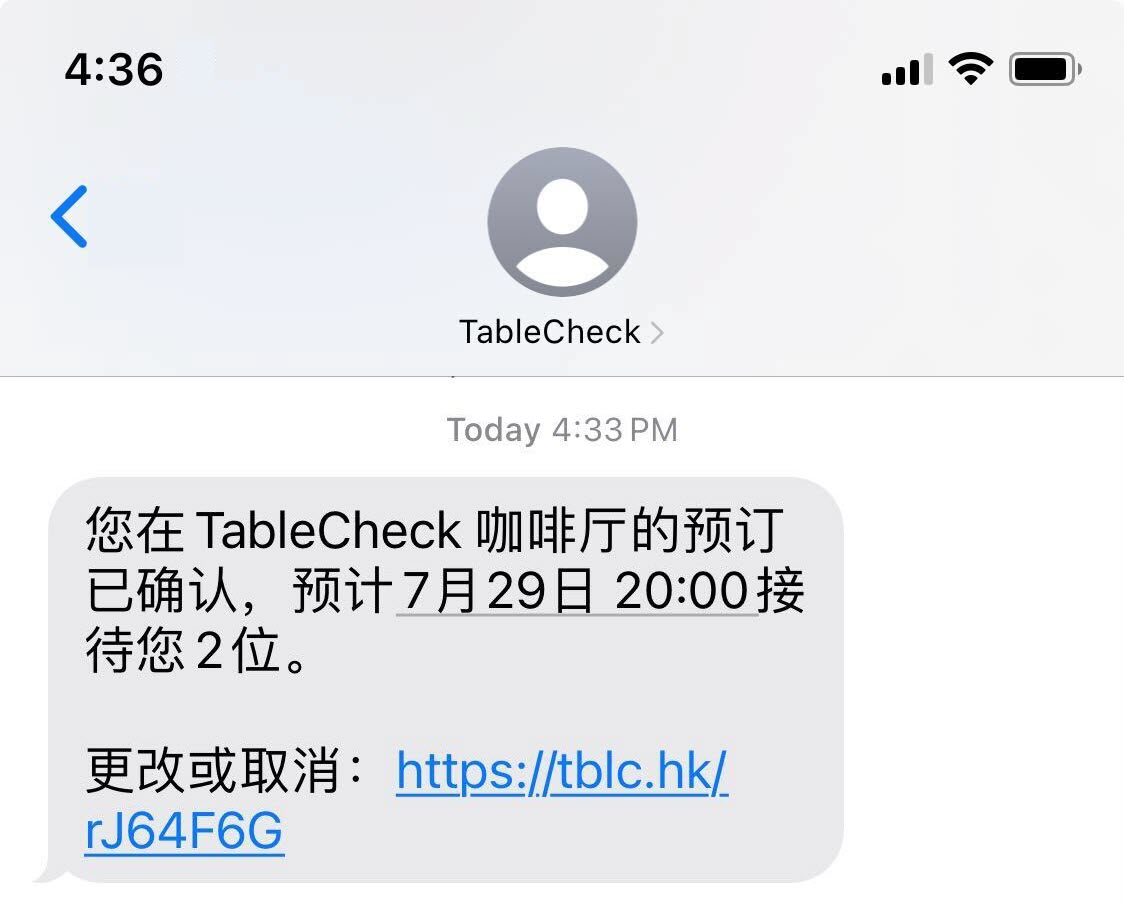1124x904 pixels.
Task: Open TableCheck contact details
Action: 560,332
